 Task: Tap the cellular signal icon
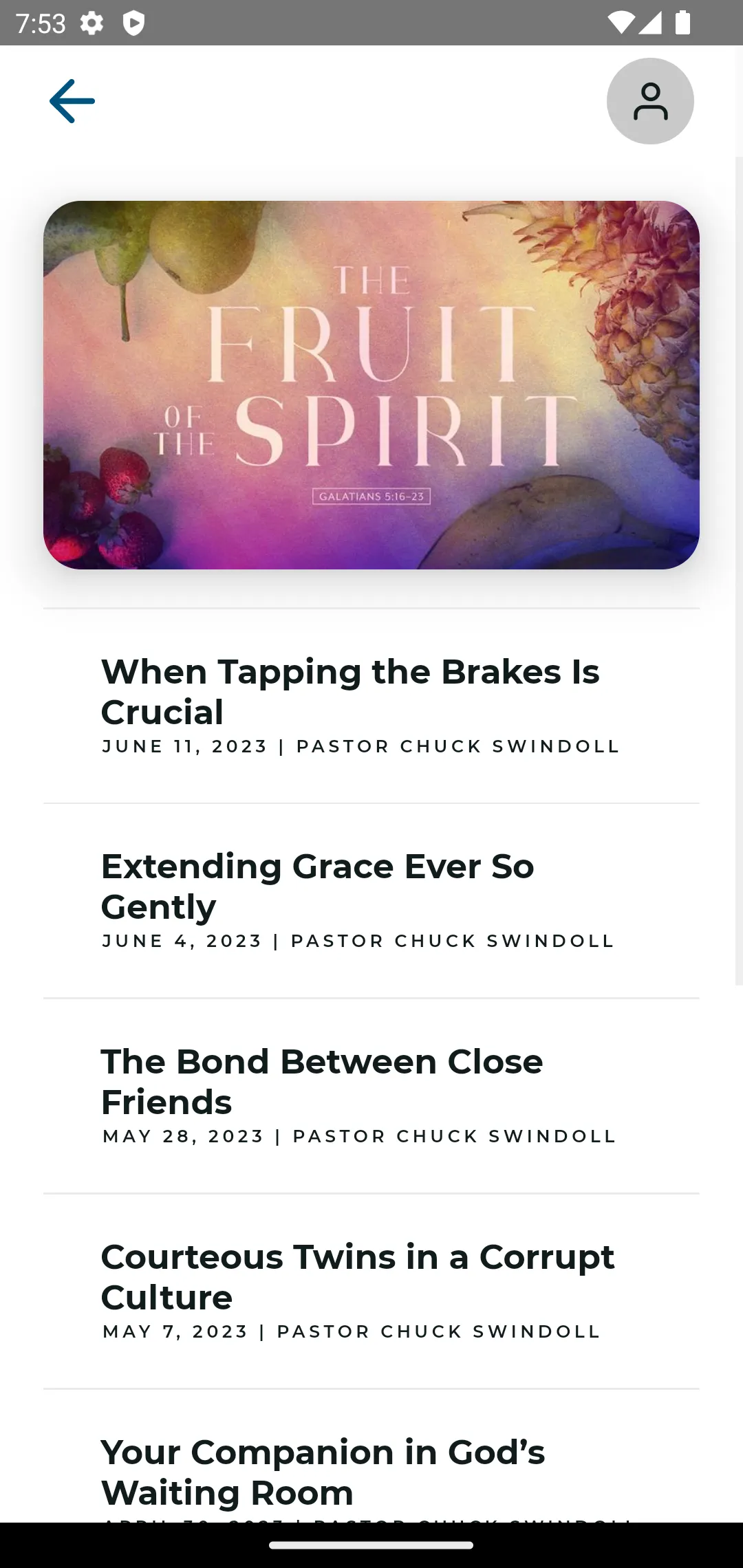point(652,23)
